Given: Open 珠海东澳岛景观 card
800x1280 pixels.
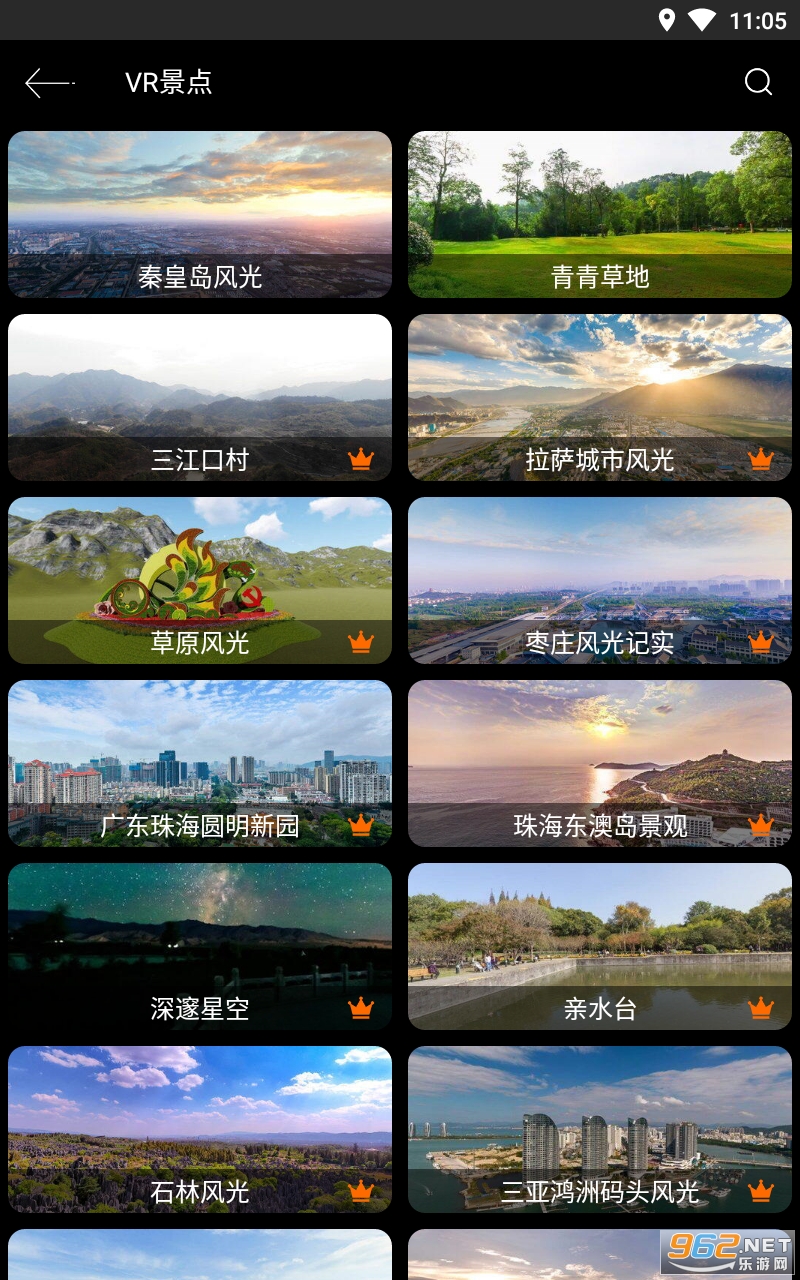Looking at the screenshot, I should click(600, 763).
